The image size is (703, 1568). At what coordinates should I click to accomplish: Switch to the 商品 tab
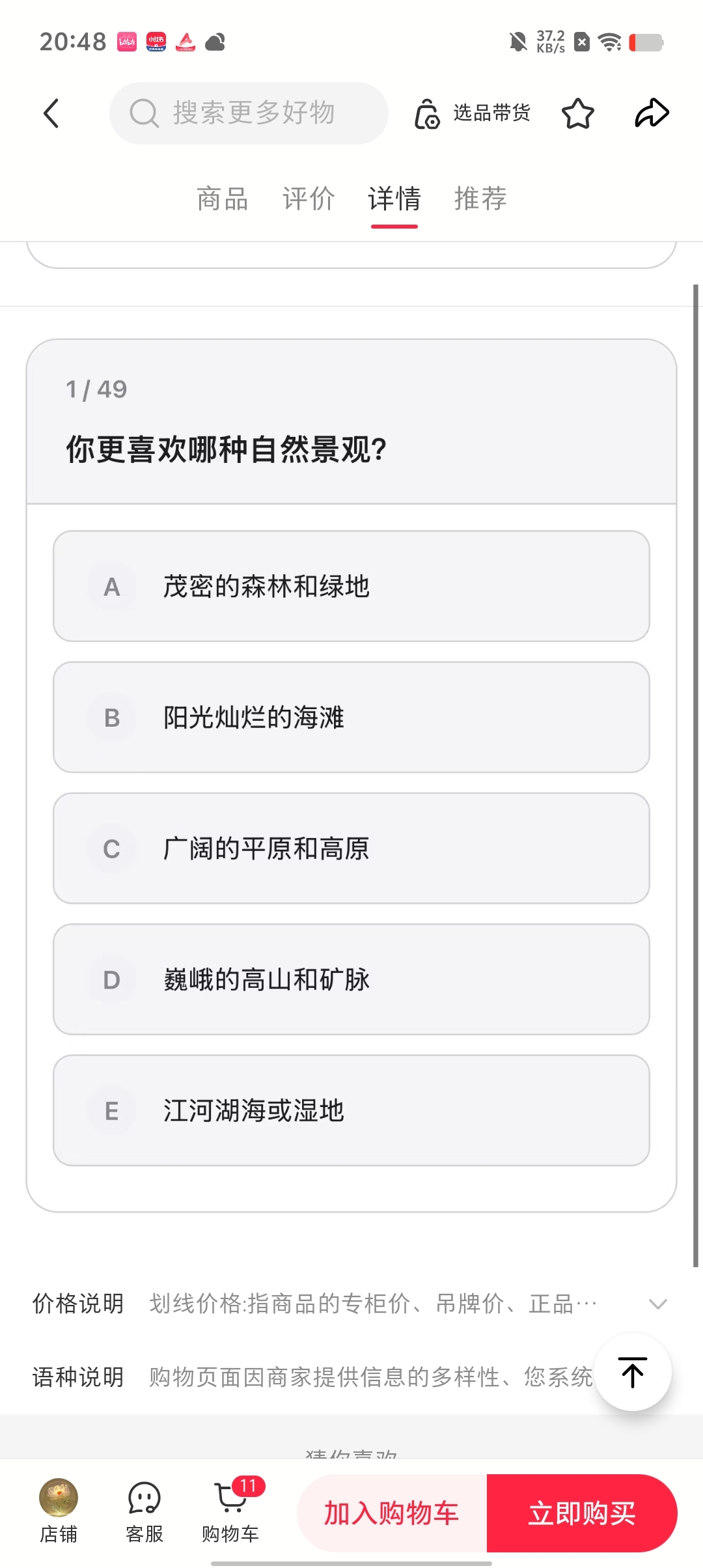223,199
